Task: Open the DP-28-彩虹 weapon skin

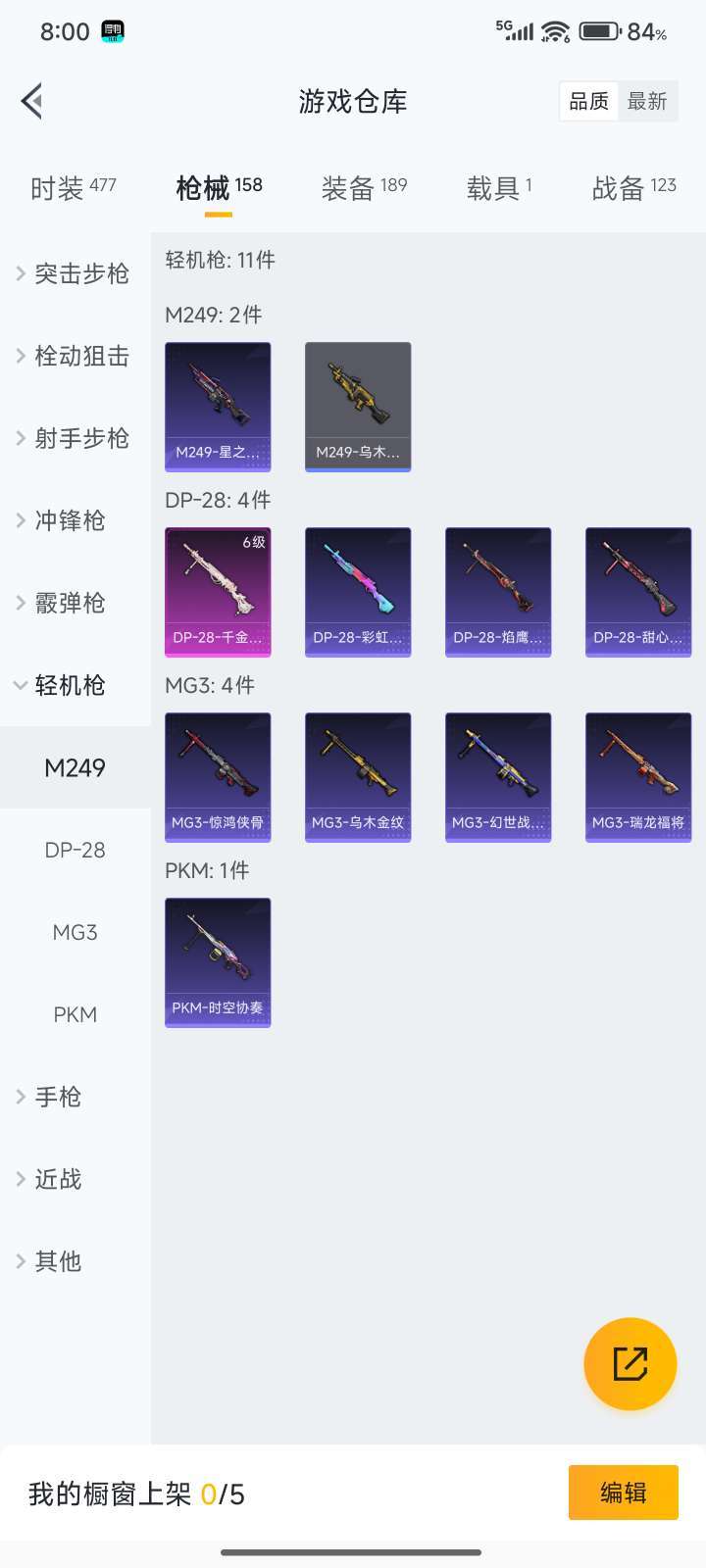Action: [x=358, y=591]
